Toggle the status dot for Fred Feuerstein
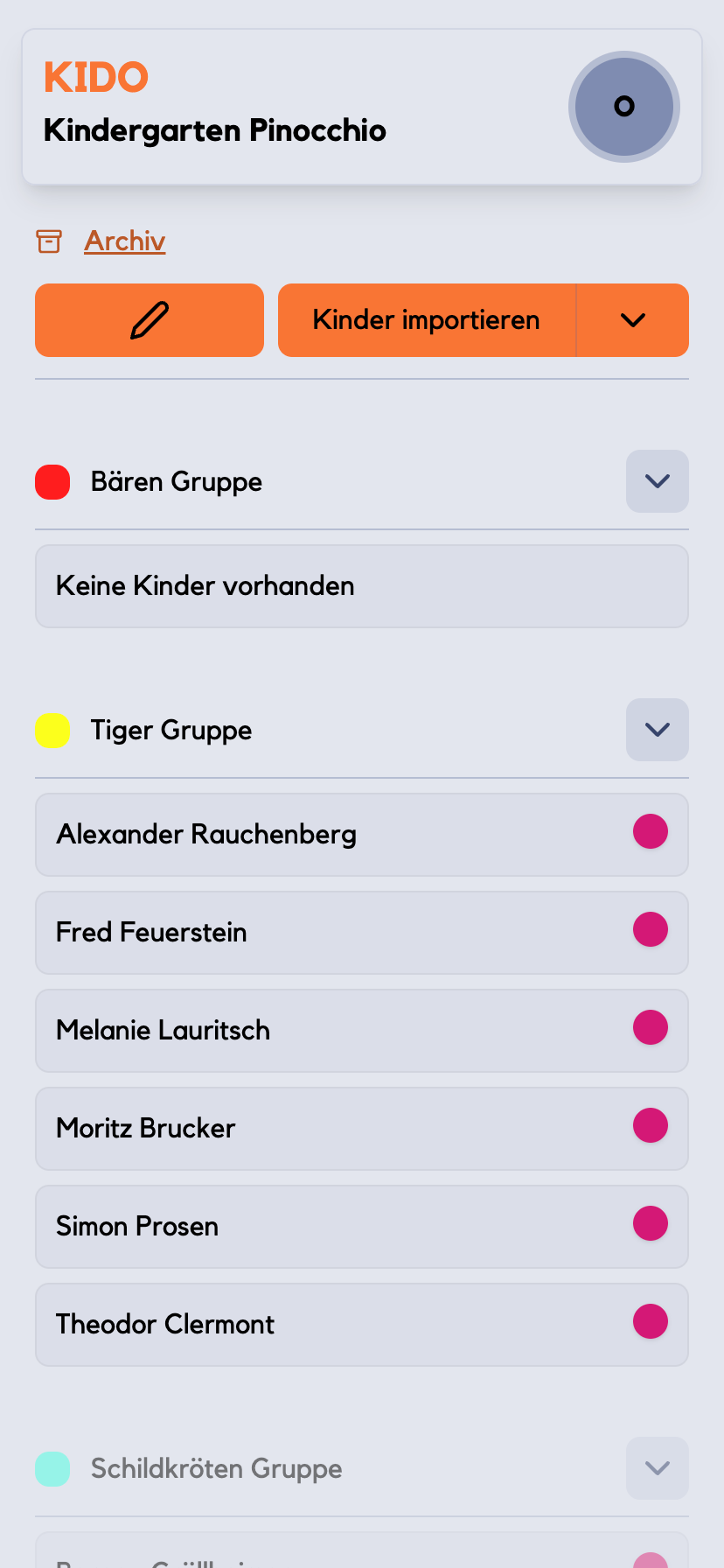Image resolution: width=724 pixels, height=1568 pixels. click(x=651, y=930)
